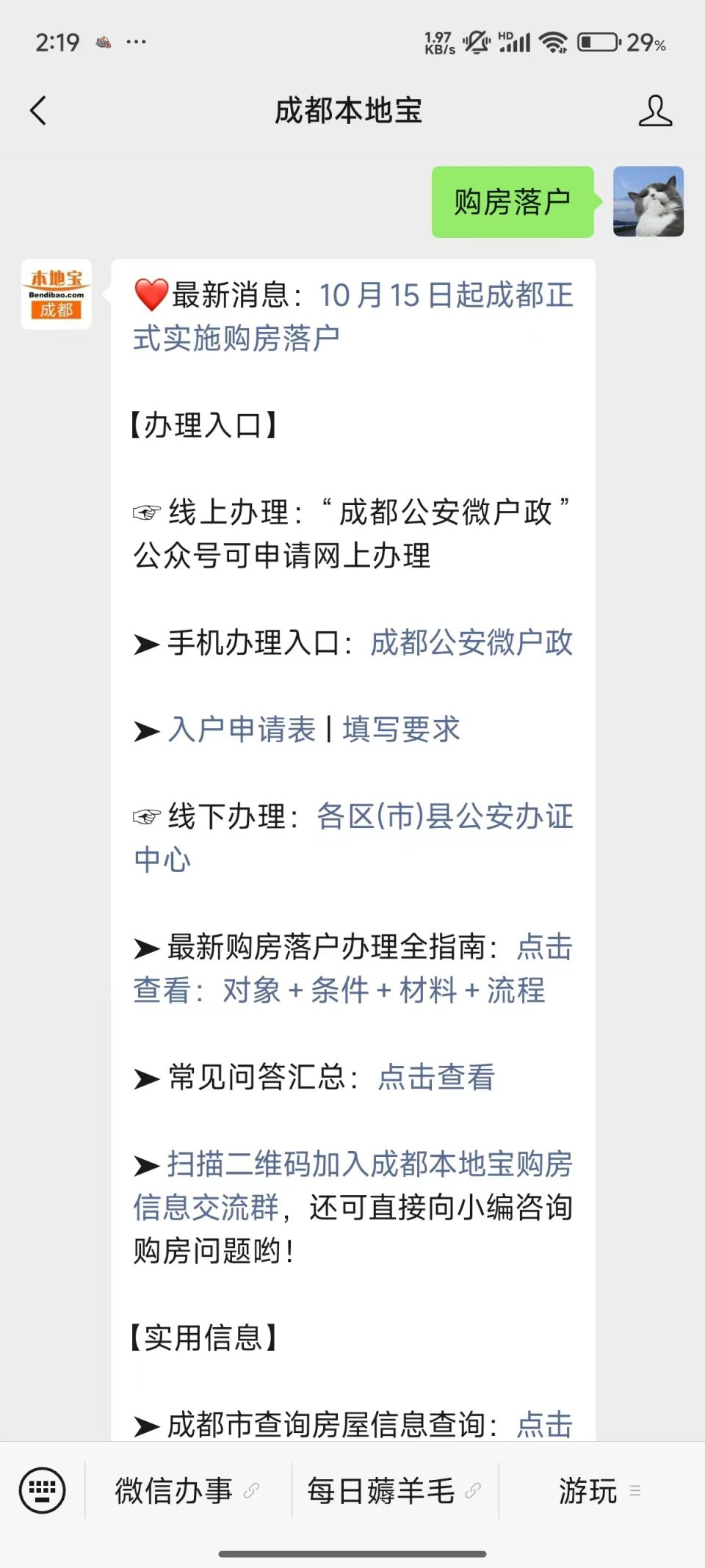Open 点击 link for 成都市查询房屋信息查询
This screenshot has width=705, height=1568.
click(544, 1425)
